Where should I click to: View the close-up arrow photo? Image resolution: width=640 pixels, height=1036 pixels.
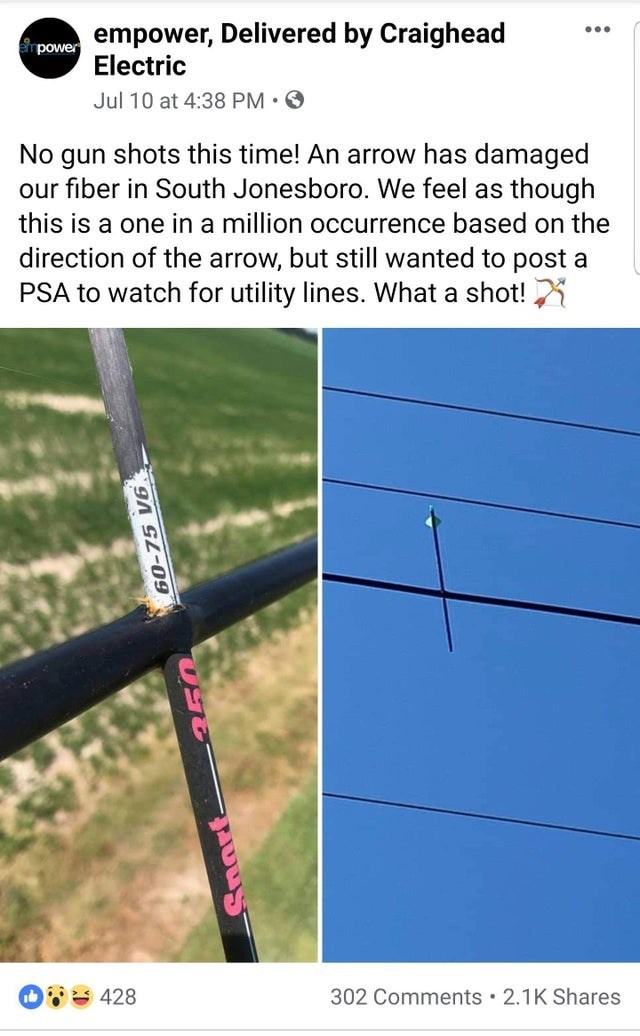158,645
